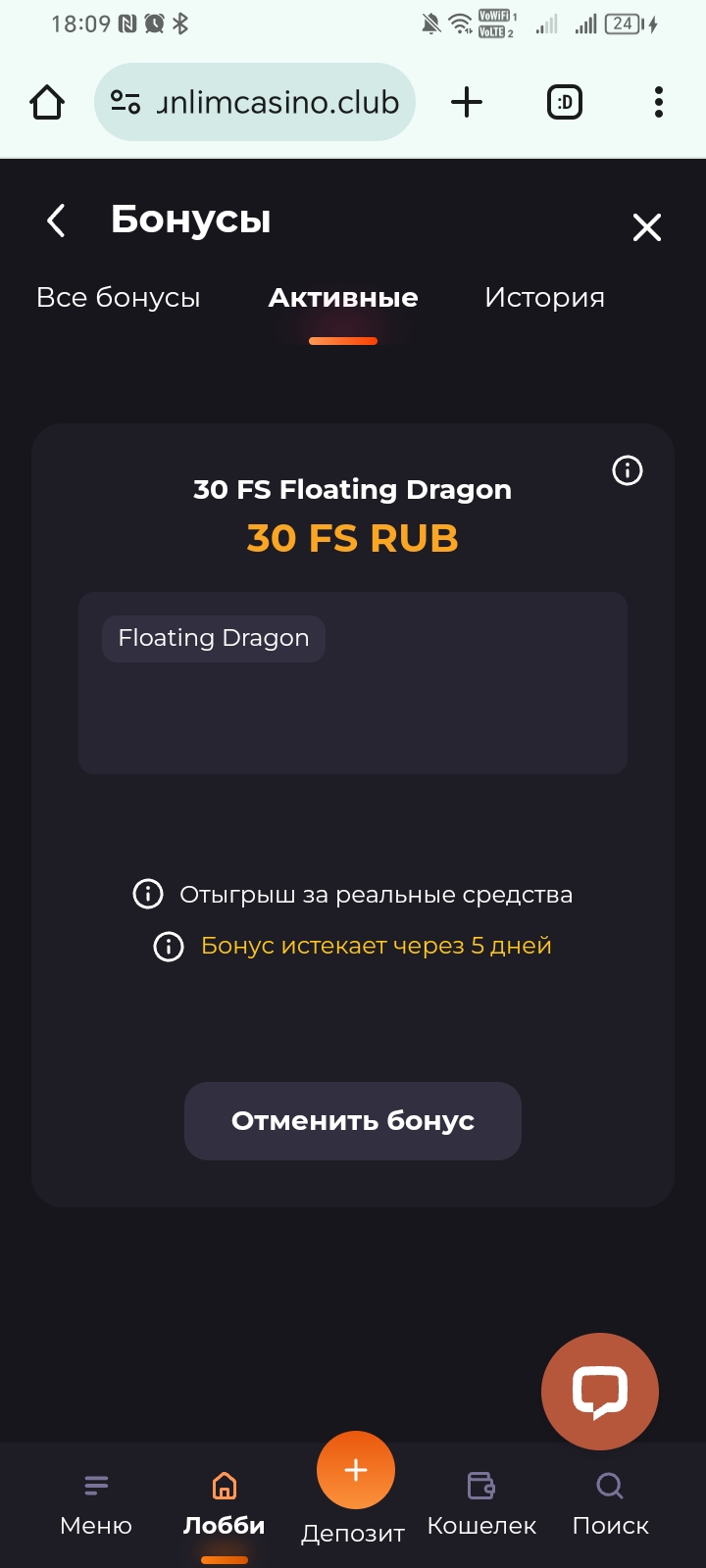
Task: Open the live chat support bubble
Action: pyautogui.click(x=599, y=1391)
